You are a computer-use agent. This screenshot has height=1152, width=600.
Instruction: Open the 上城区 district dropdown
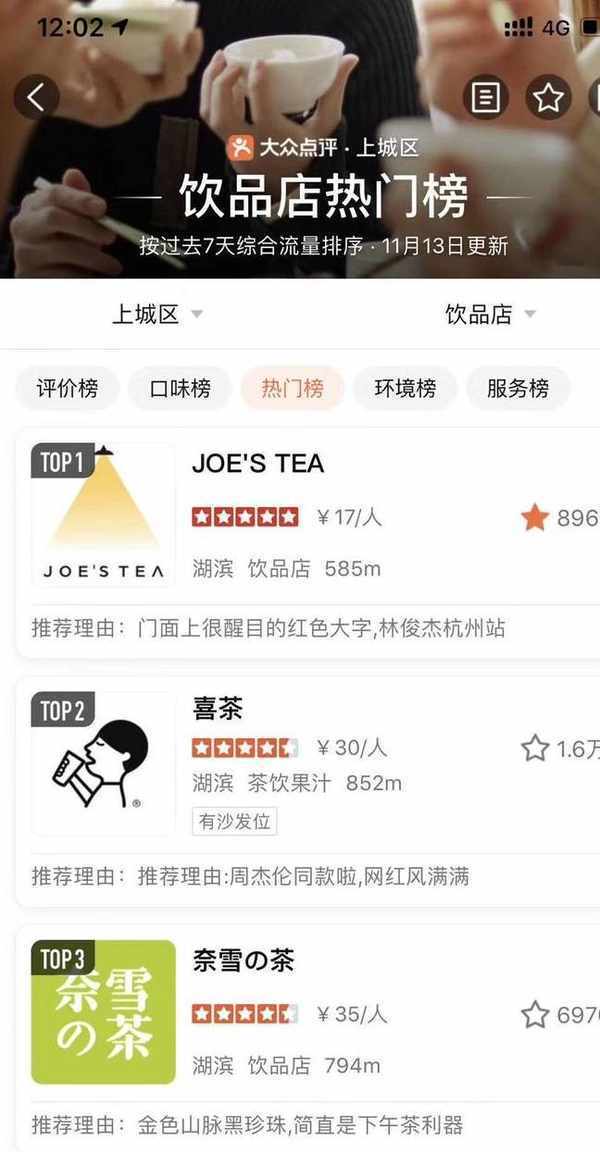coord(157,314)
